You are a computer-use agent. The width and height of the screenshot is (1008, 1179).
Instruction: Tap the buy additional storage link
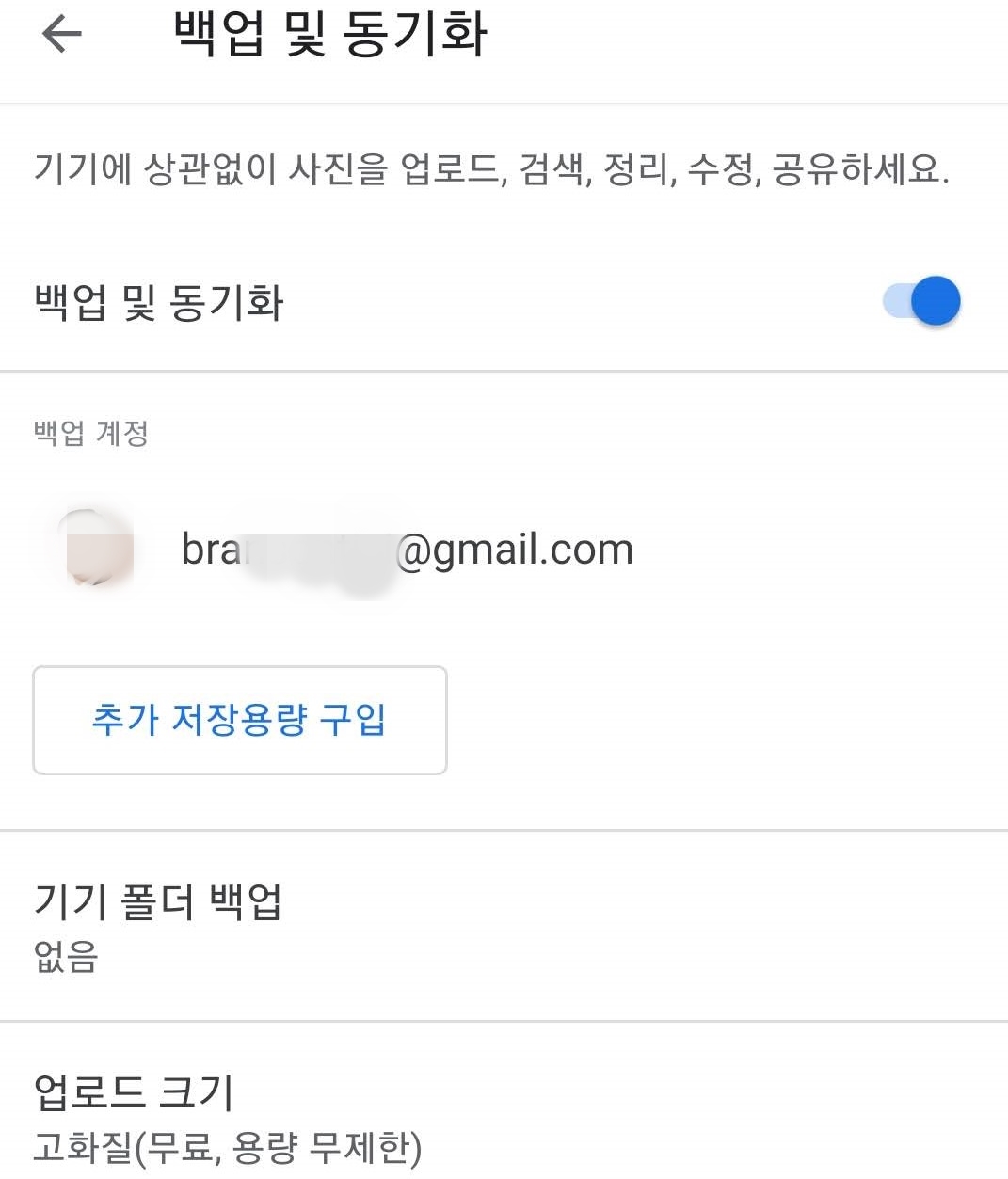coord(238,720)
